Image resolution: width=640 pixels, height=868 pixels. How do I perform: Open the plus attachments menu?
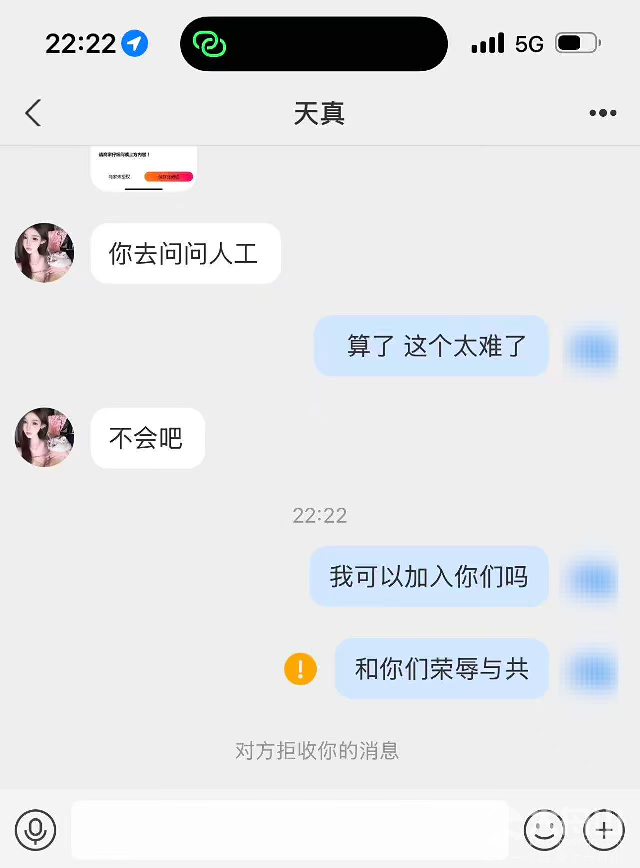coord(603,829)
